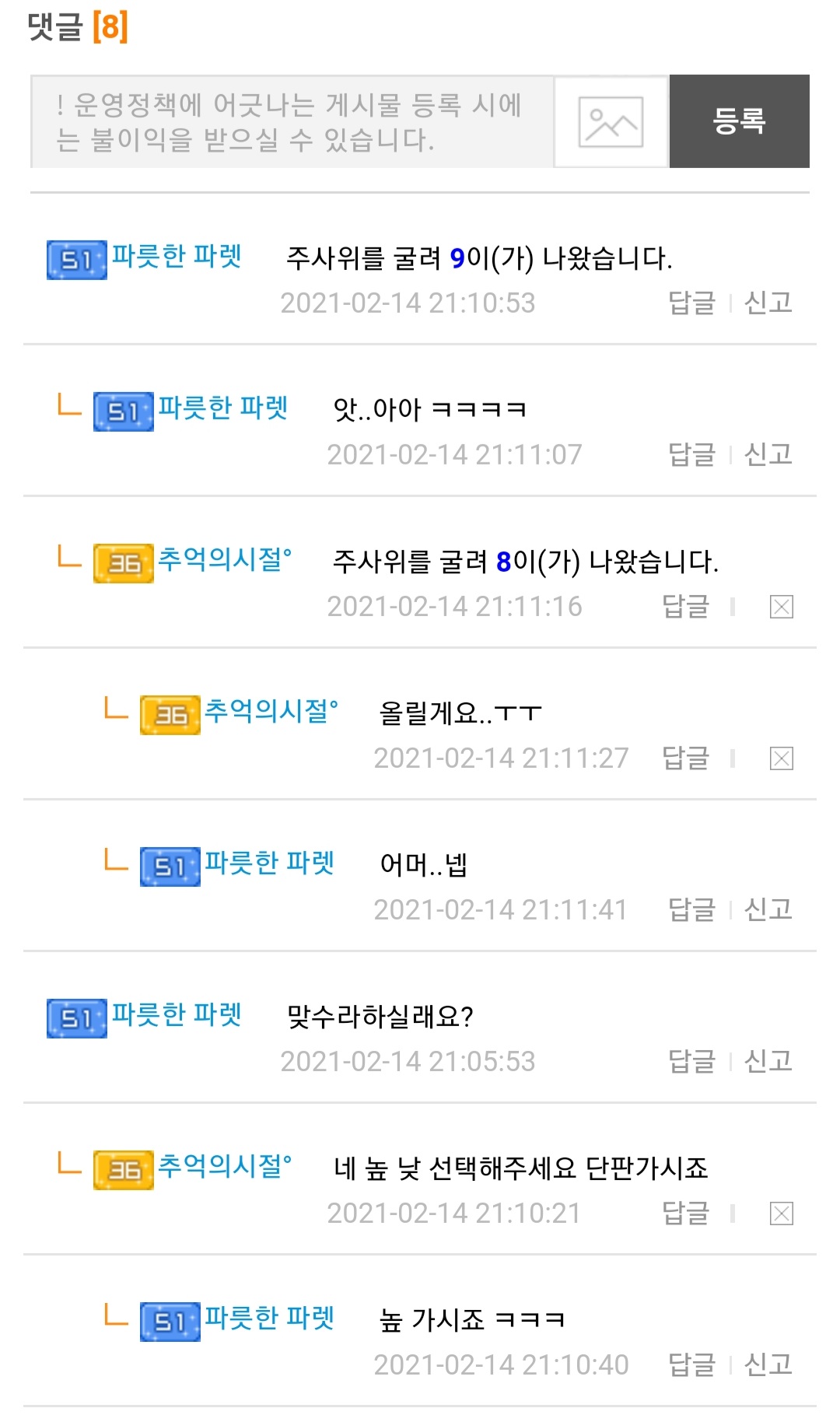Focus the comment input field
Image resolution: width=840 pixels, height=1415 pixels.
point(292,122)
